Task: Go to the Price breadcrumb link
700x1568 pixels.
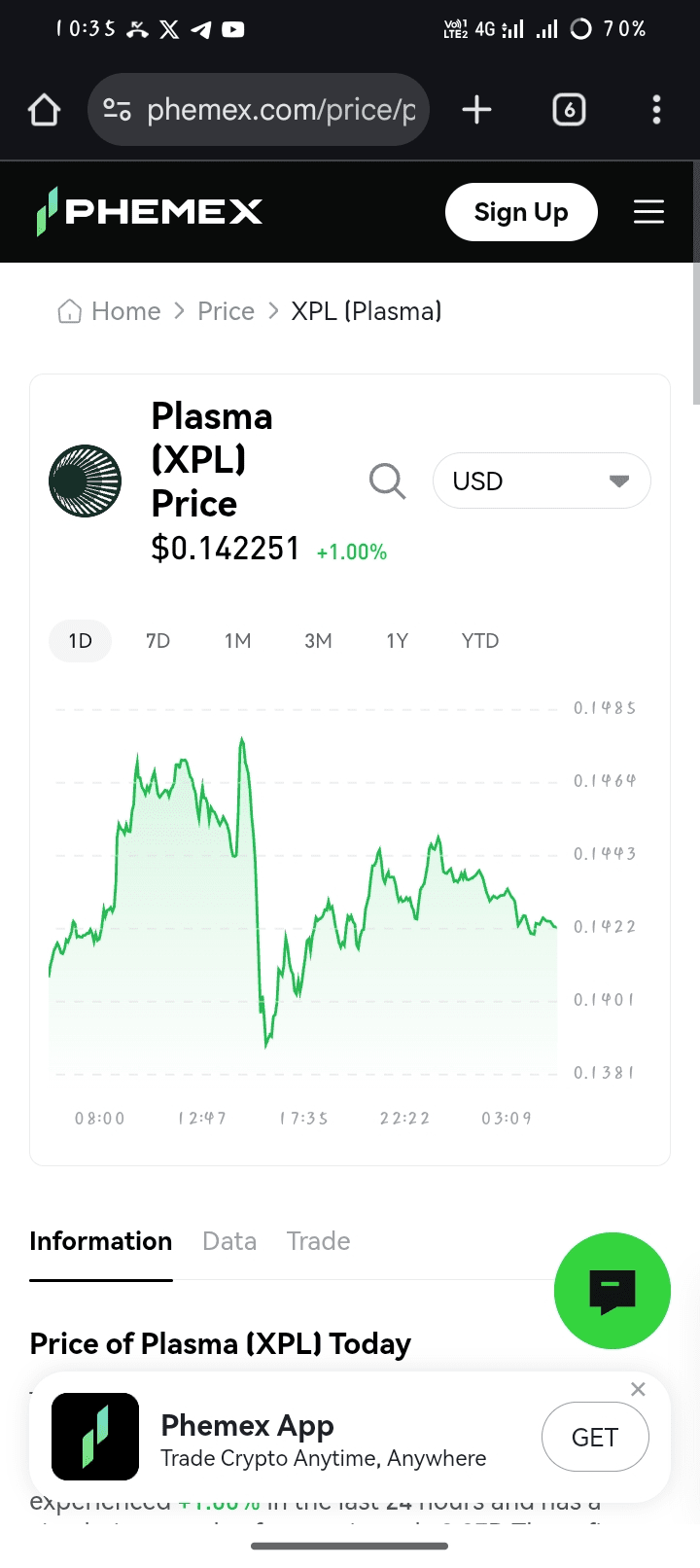Action: click(226, 311)
